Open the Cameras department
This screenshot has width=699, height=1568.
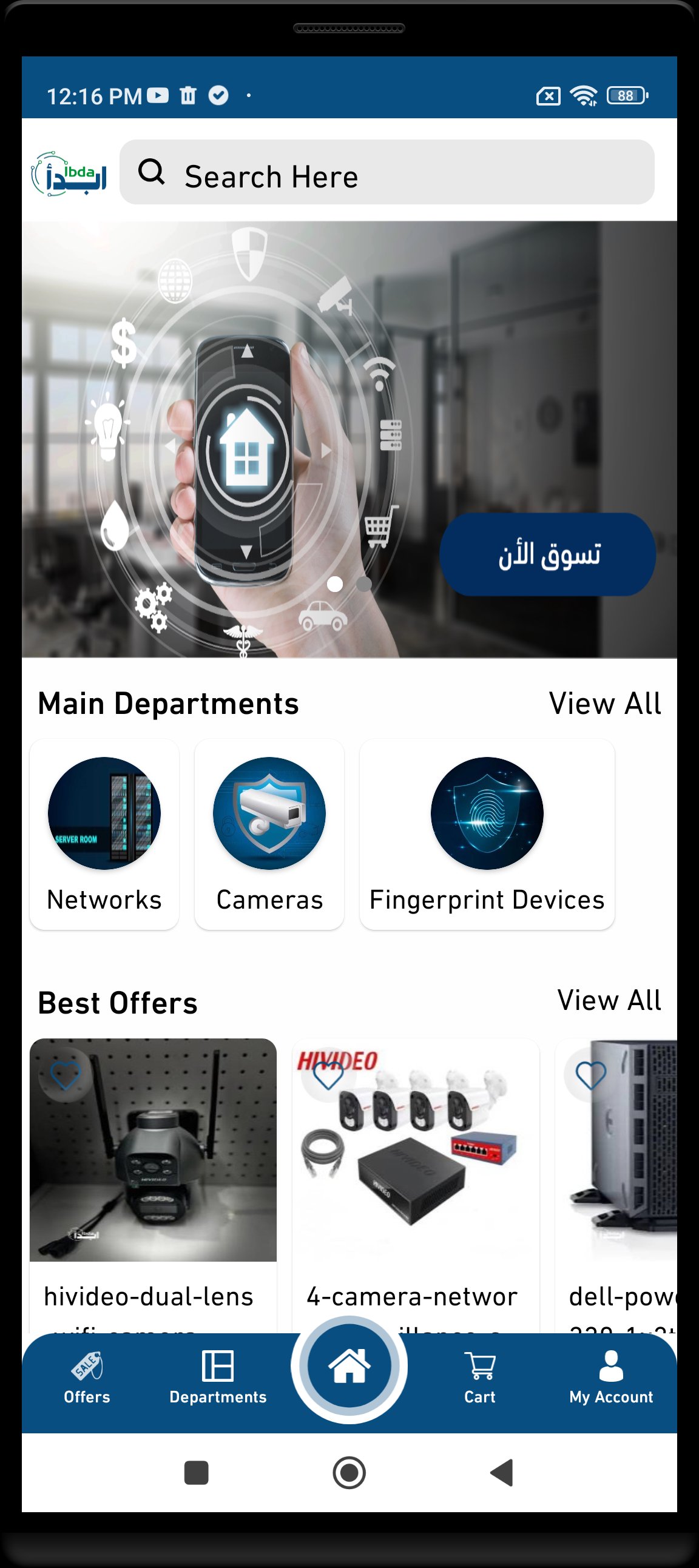pos(269,834)
